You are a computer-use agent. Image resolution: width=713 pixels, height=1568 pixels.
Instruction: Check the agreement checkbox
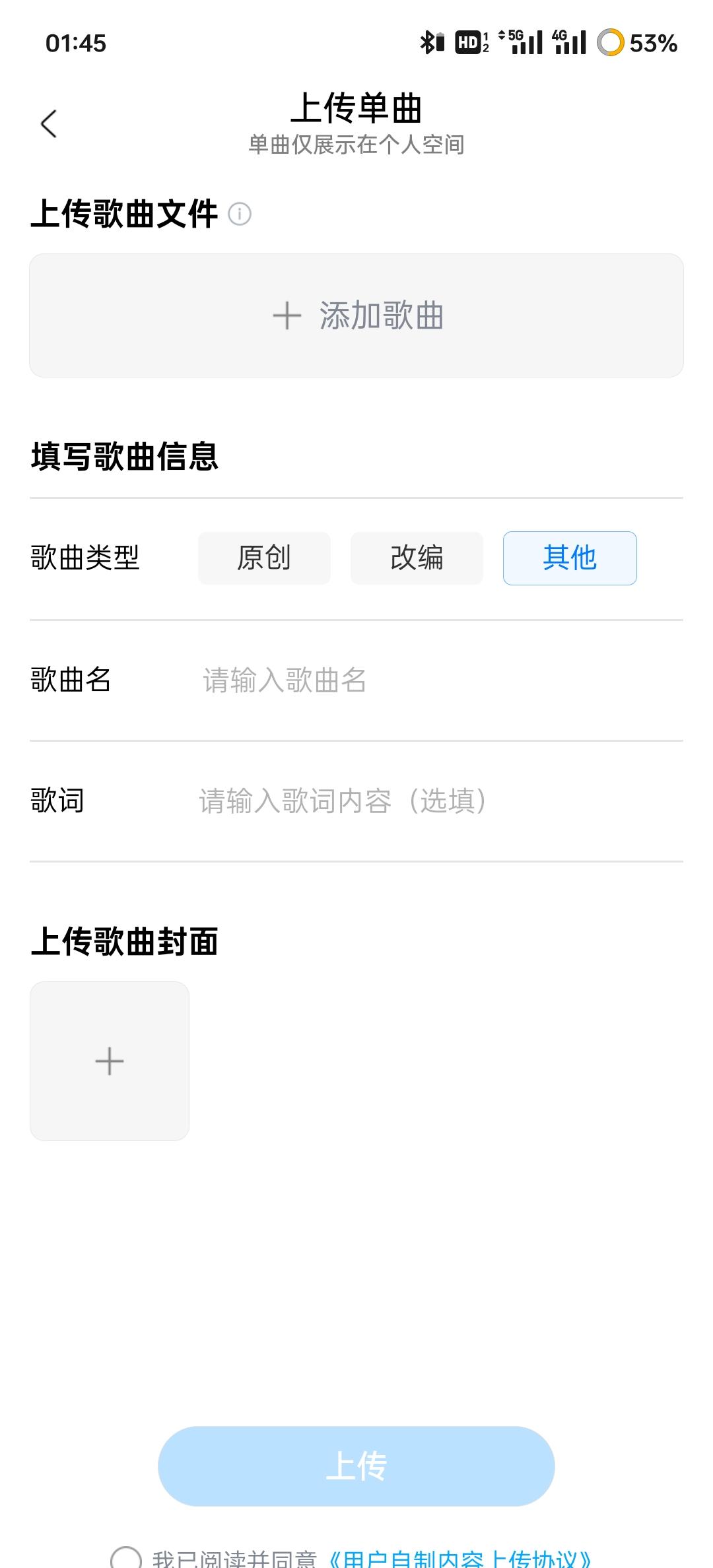tap(125, 1559)
